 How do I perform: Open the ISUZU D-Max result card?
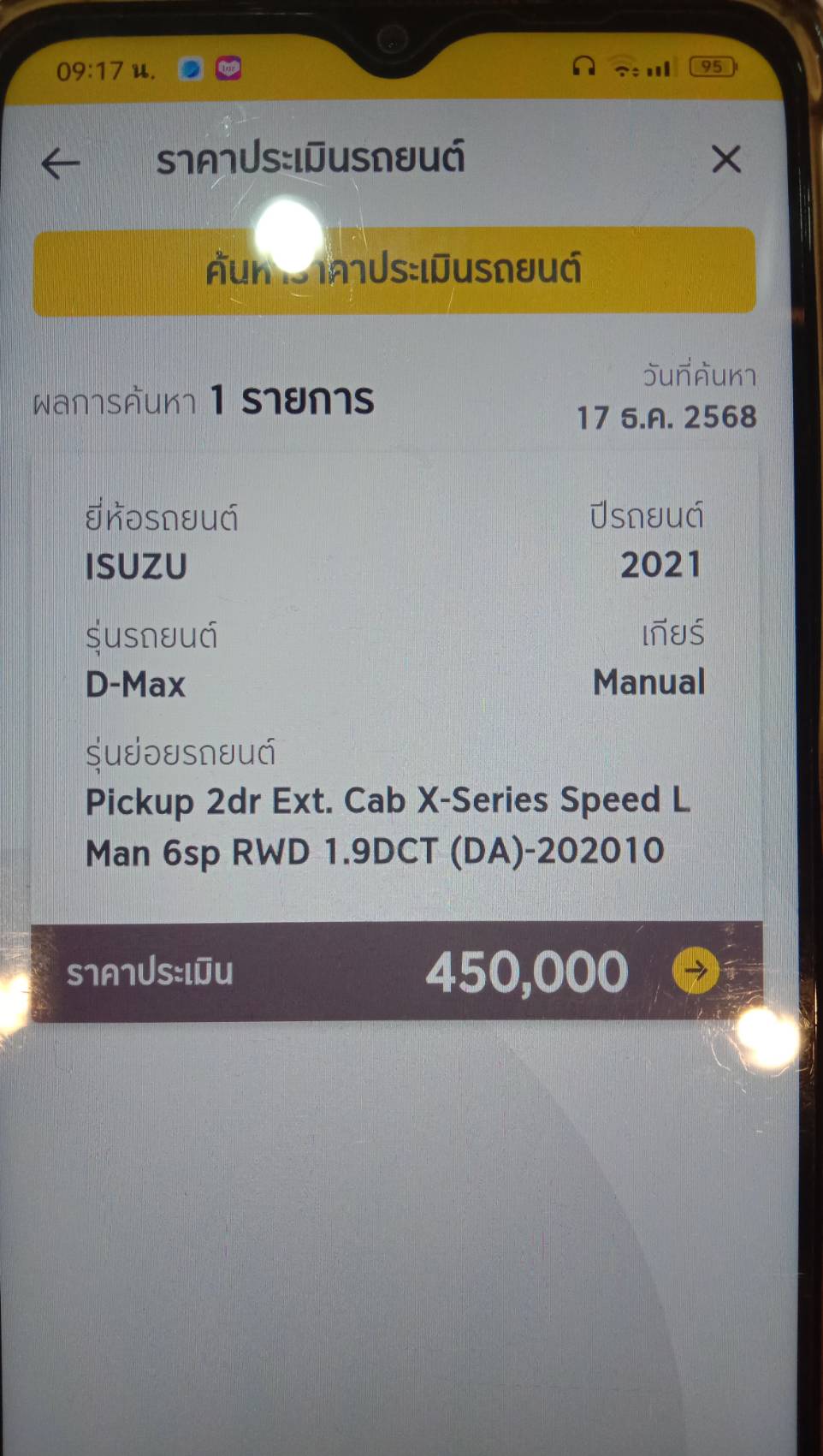click(394, 685)
